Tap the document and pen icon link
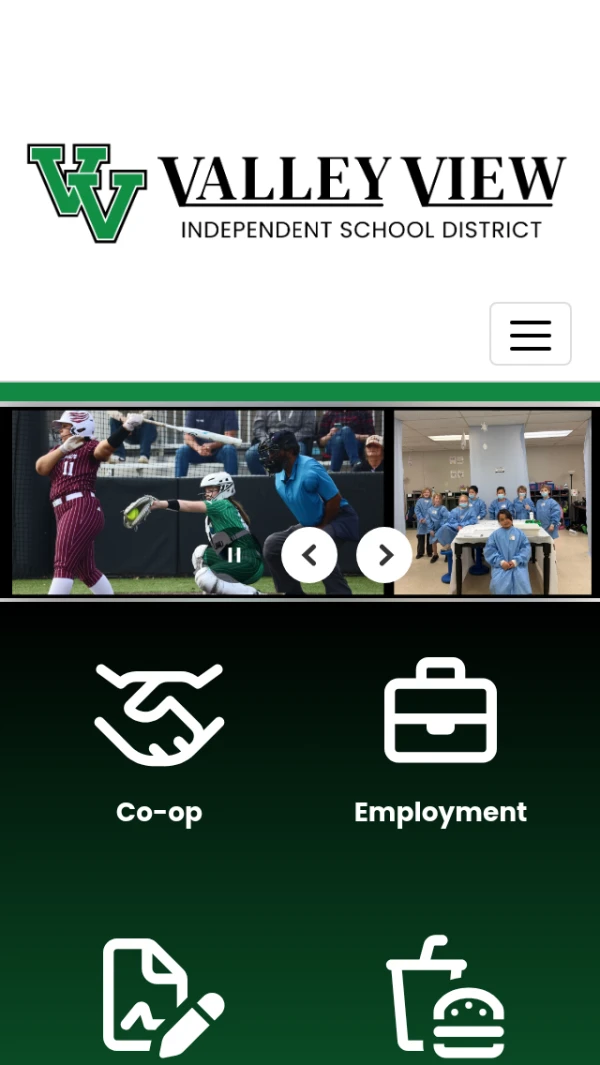The image size is (600, 1065). 161,996
